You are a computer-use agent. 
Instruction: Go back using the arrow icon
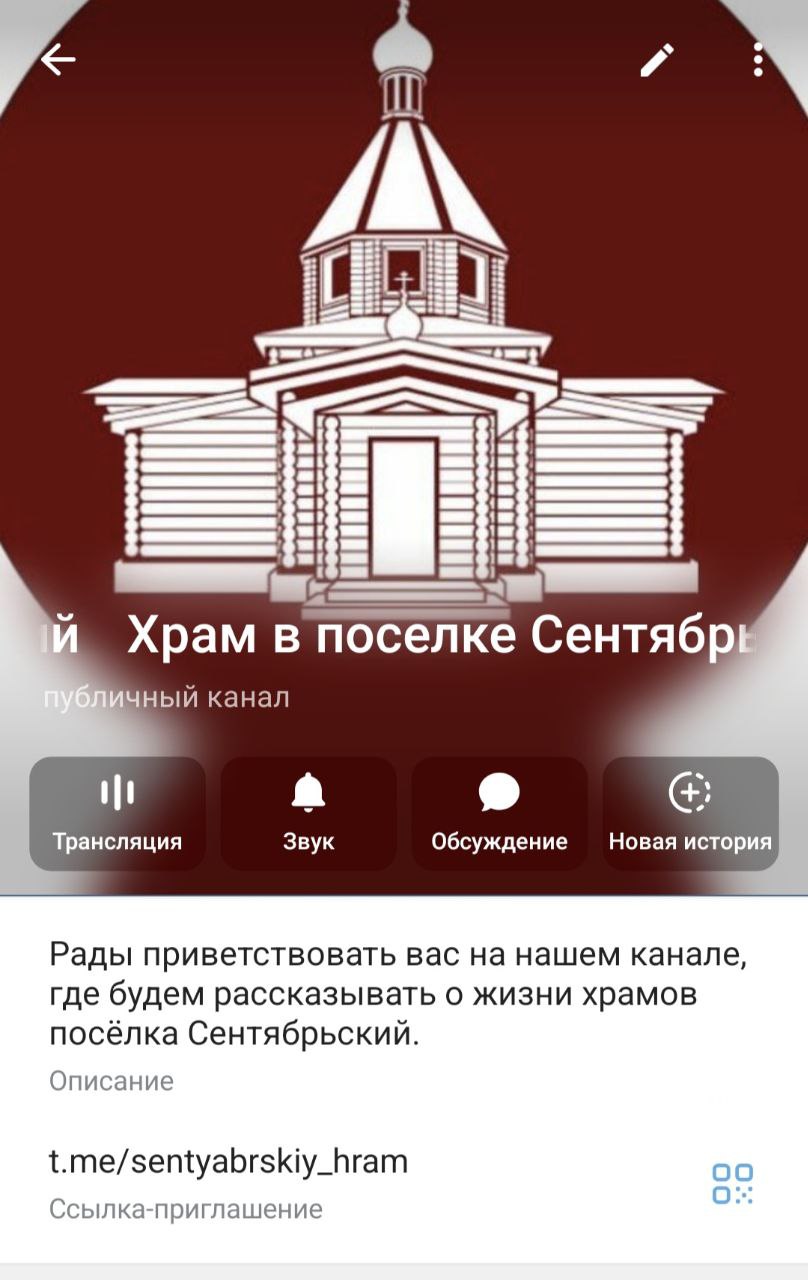point(58,61)
